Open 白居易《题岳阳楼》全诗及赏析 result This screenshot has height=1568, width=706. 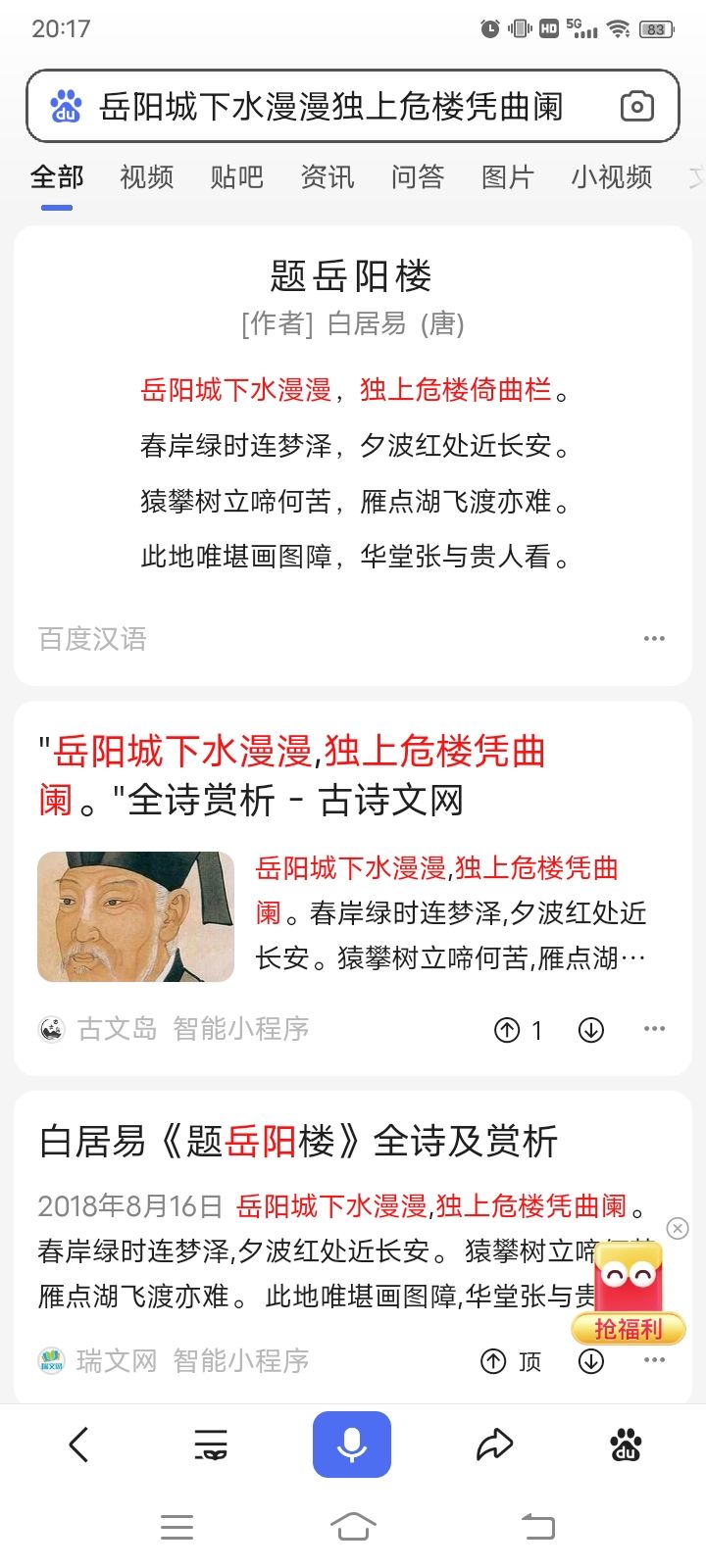(298, 1142)
